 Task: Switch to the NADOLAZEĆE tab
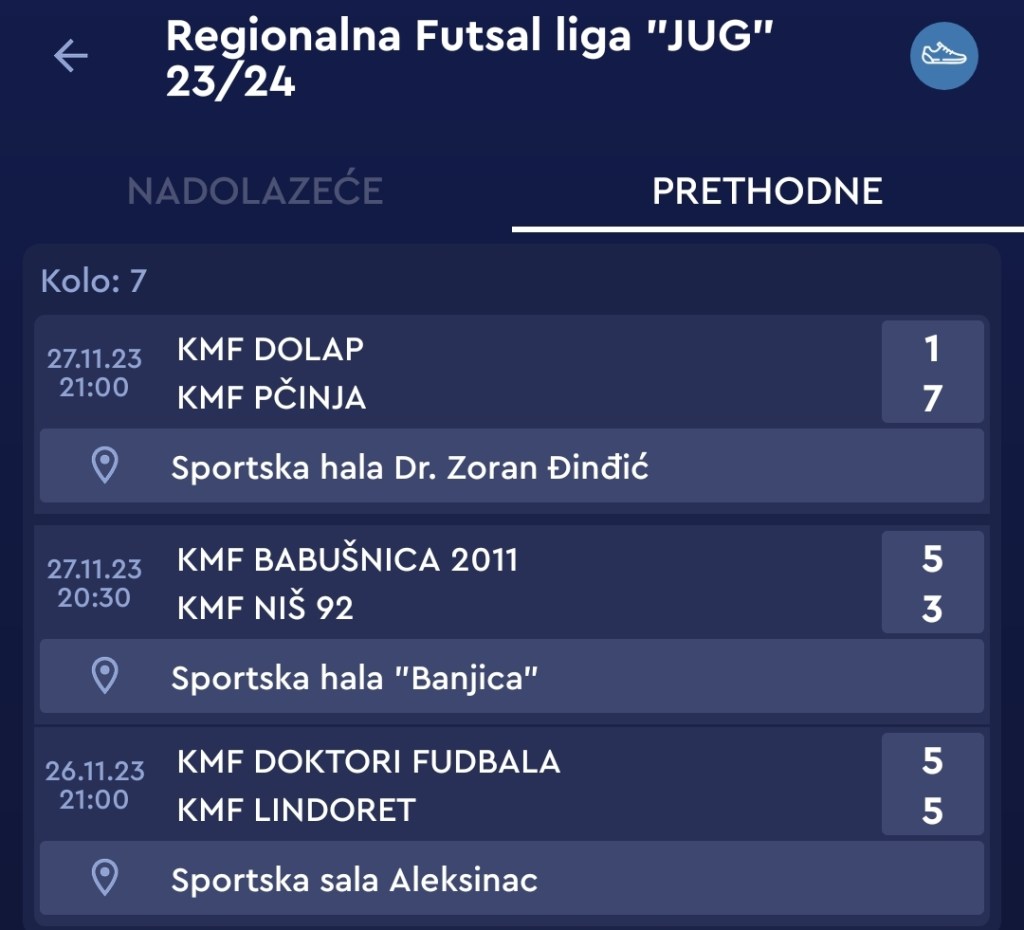click(255, 190)
